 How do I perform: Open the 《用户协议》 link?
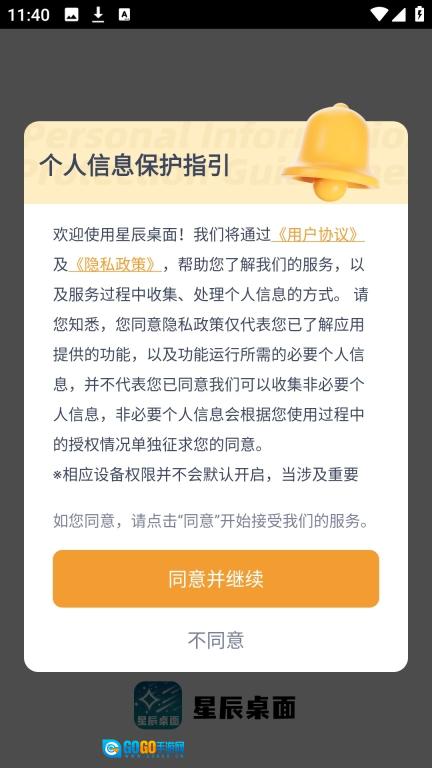(317, 235)
